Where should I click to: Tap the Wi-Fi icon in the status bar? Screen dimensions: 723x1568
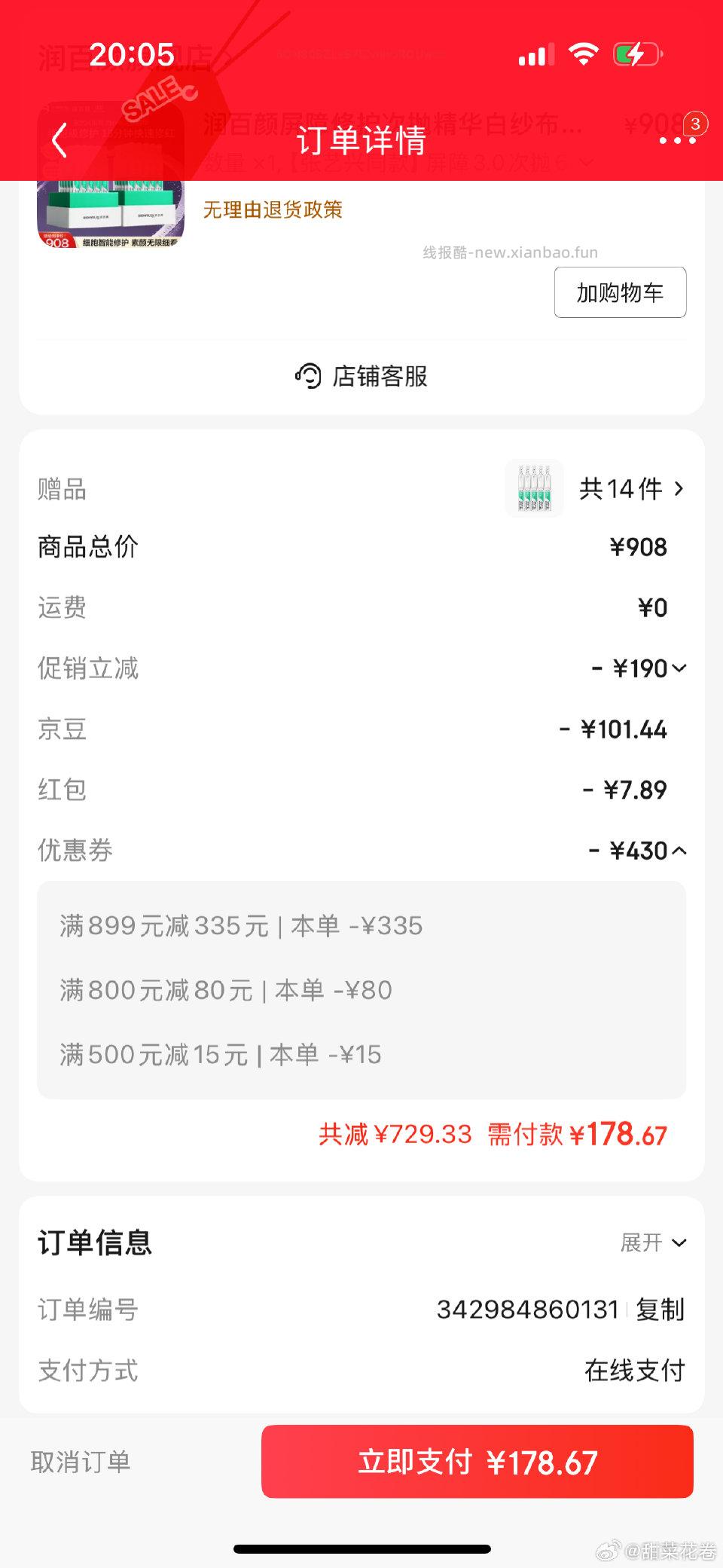point(584,54)
